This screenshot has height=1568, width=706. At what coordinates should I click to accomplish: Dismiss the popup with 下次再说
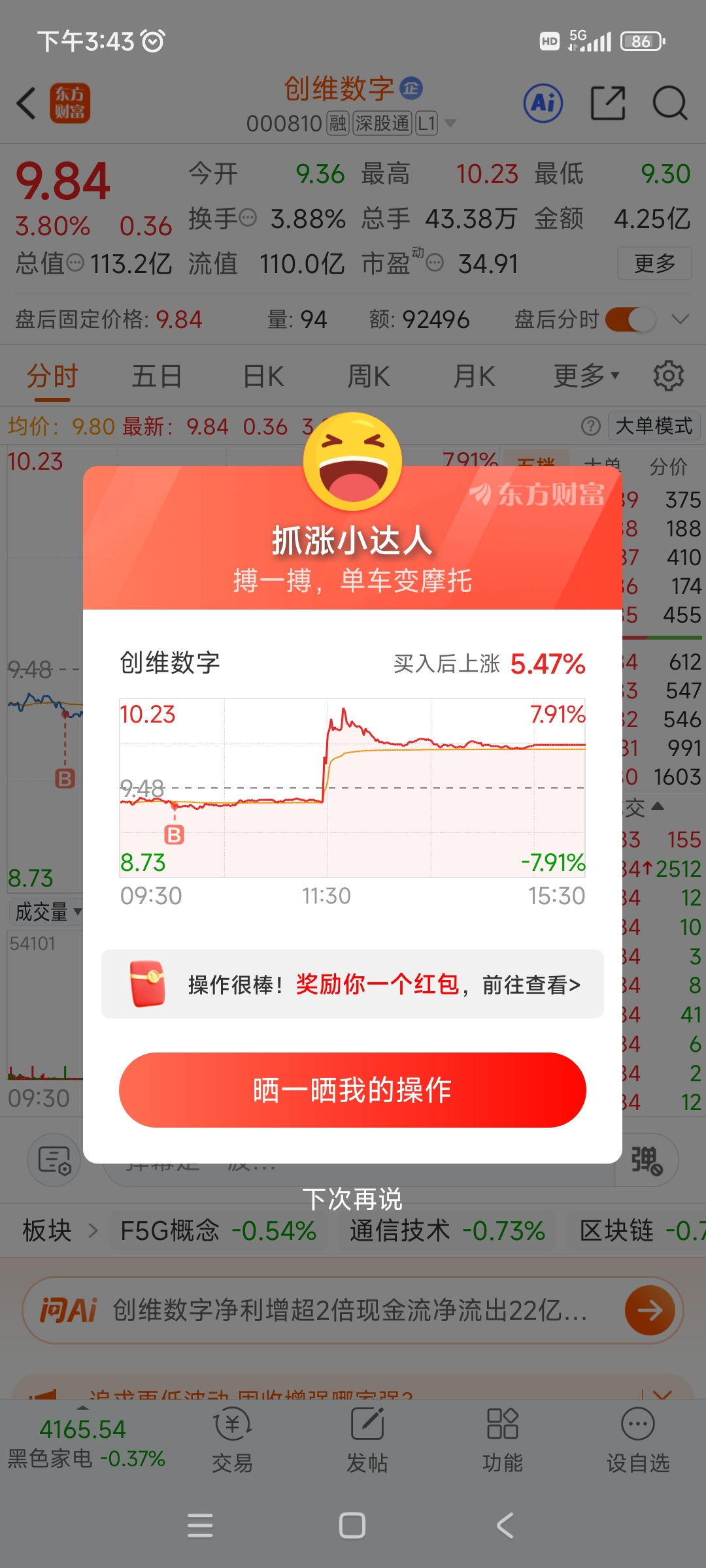(352, 1199)
